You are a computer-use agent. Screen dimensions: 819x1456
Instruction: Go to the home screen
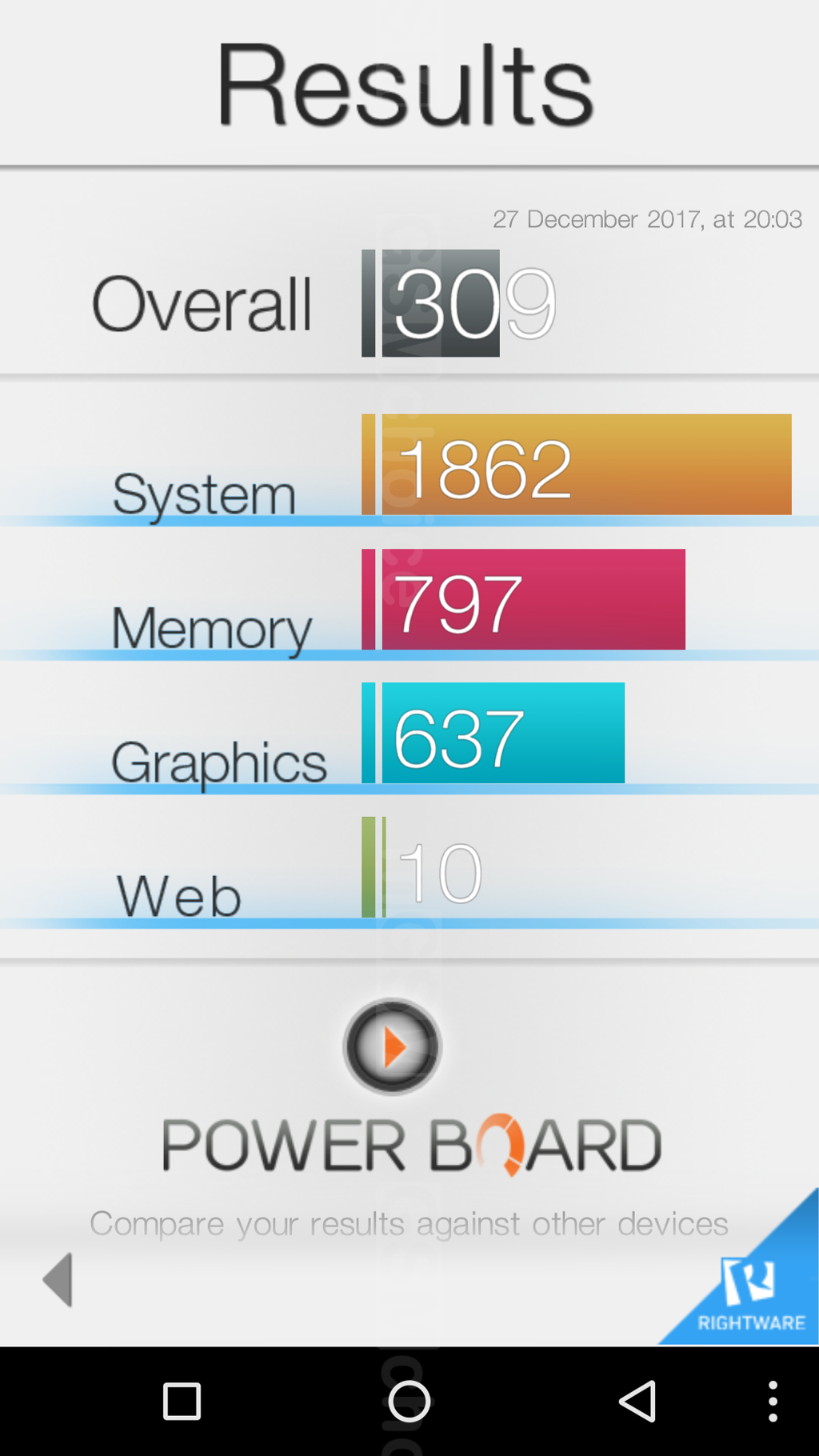[409, 1401]
